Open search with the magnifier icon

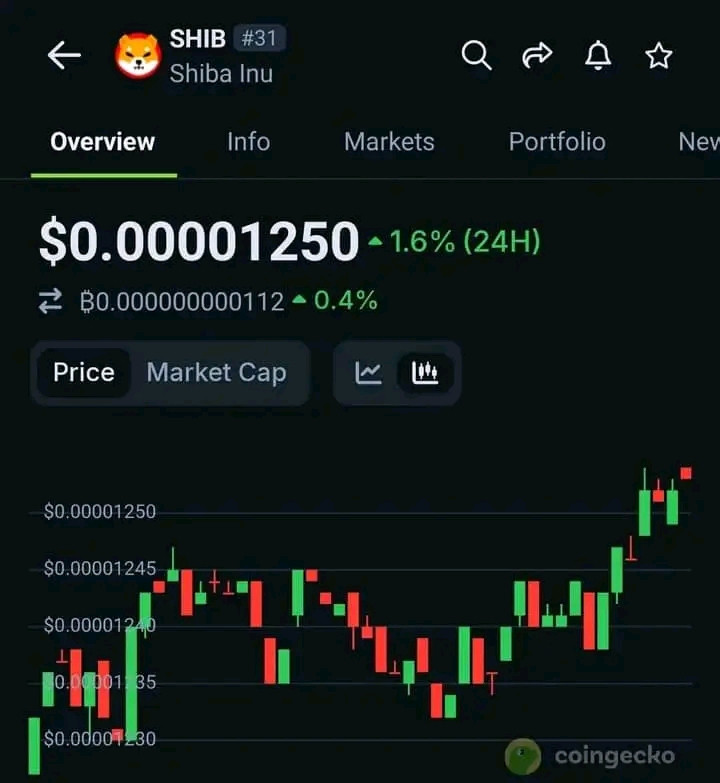click(476, 56)
